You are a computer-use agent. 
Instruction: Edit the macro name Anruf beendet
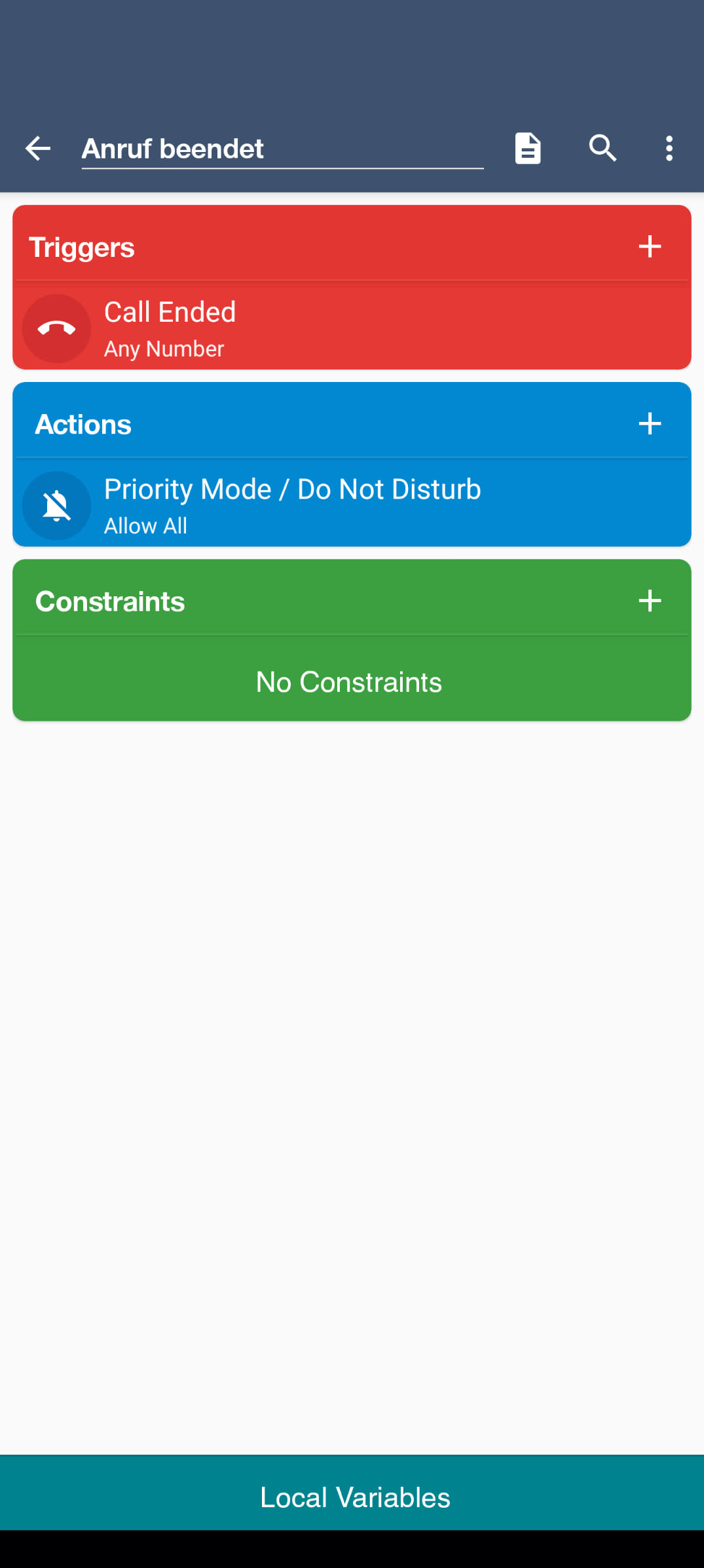(x=282, y=149)
